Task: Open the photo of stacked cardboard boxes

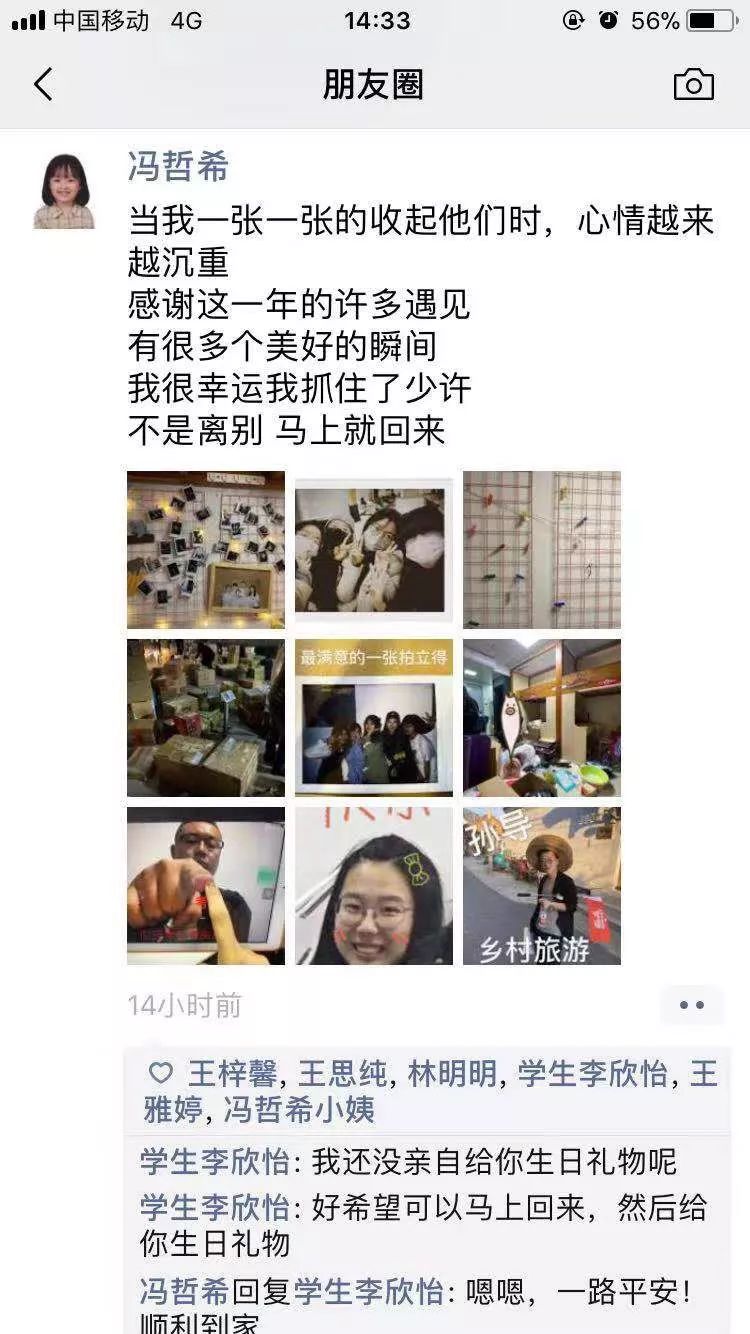Action: [x=206, y=717]
